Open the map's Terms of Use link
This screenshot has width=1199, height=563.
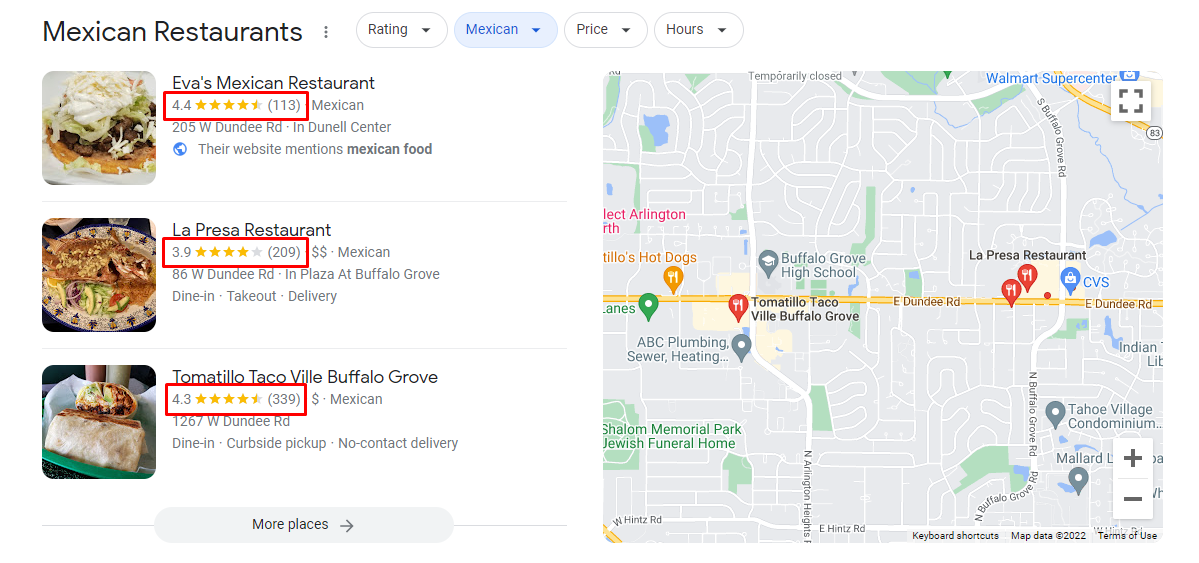1127,536
